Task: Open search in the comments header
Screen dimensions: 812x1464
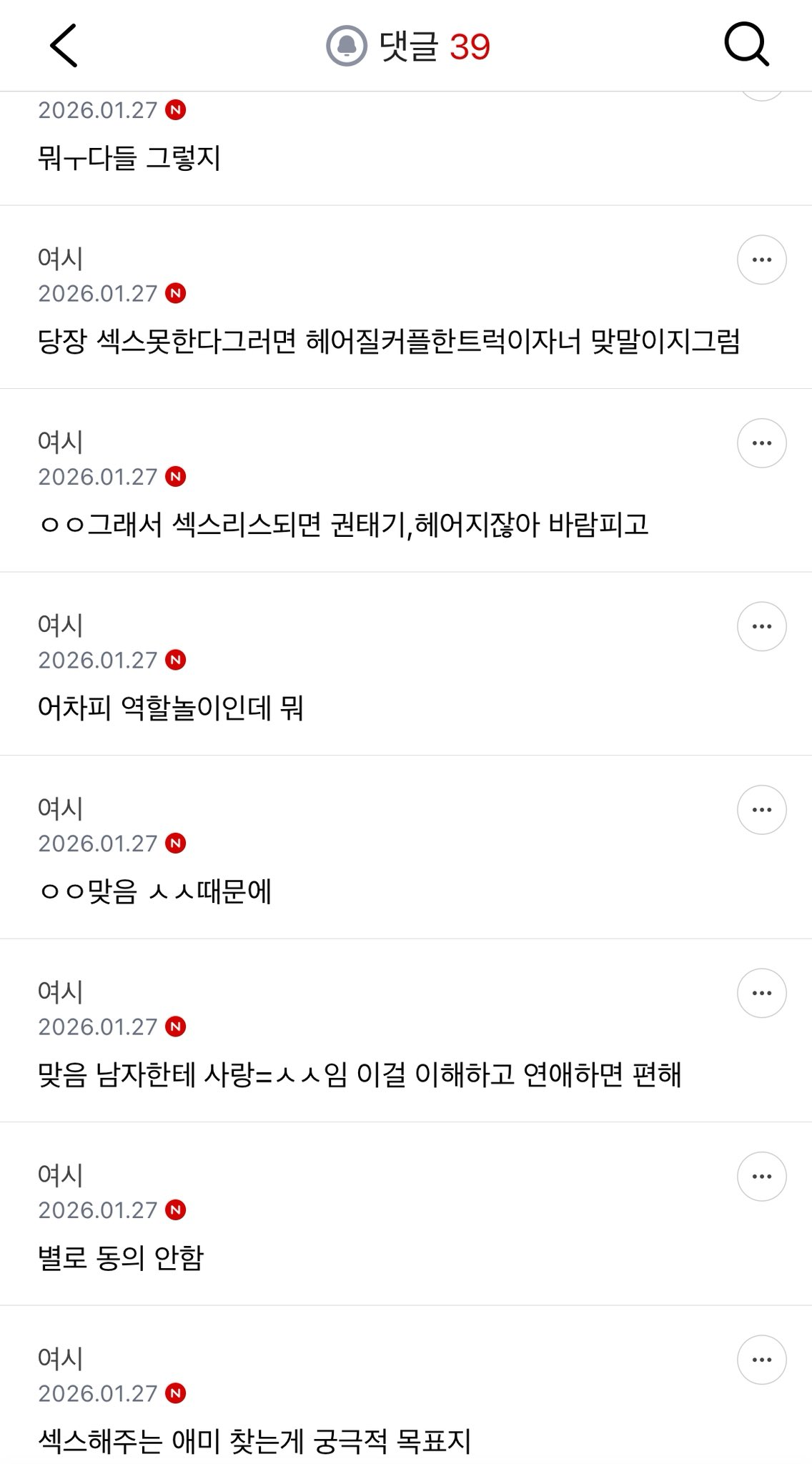Action: click(746, 45)
